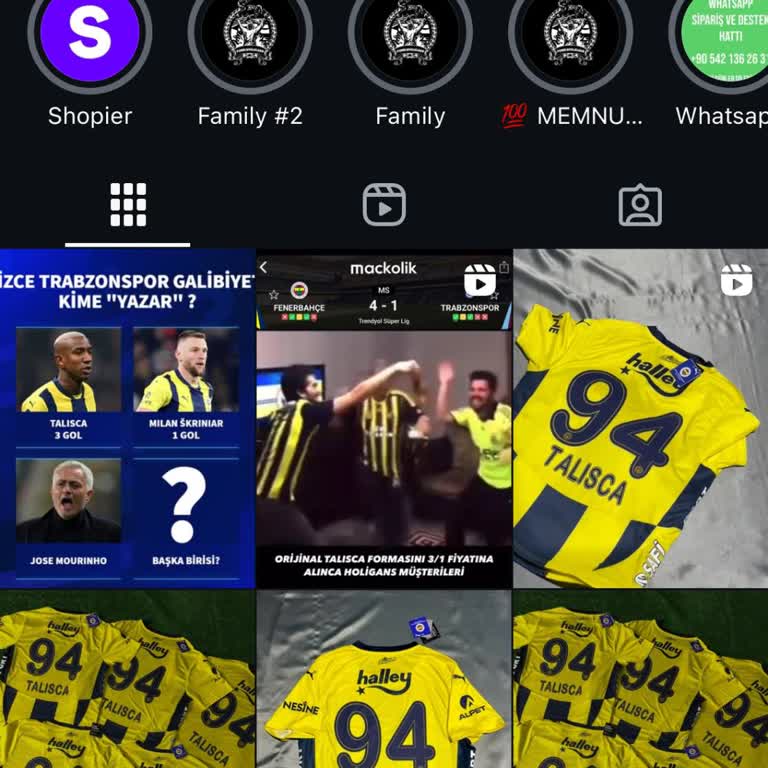This screenshot has width=768, height=768.
Task: Switch to the Reels tab
Action: (x=384, y=205)
